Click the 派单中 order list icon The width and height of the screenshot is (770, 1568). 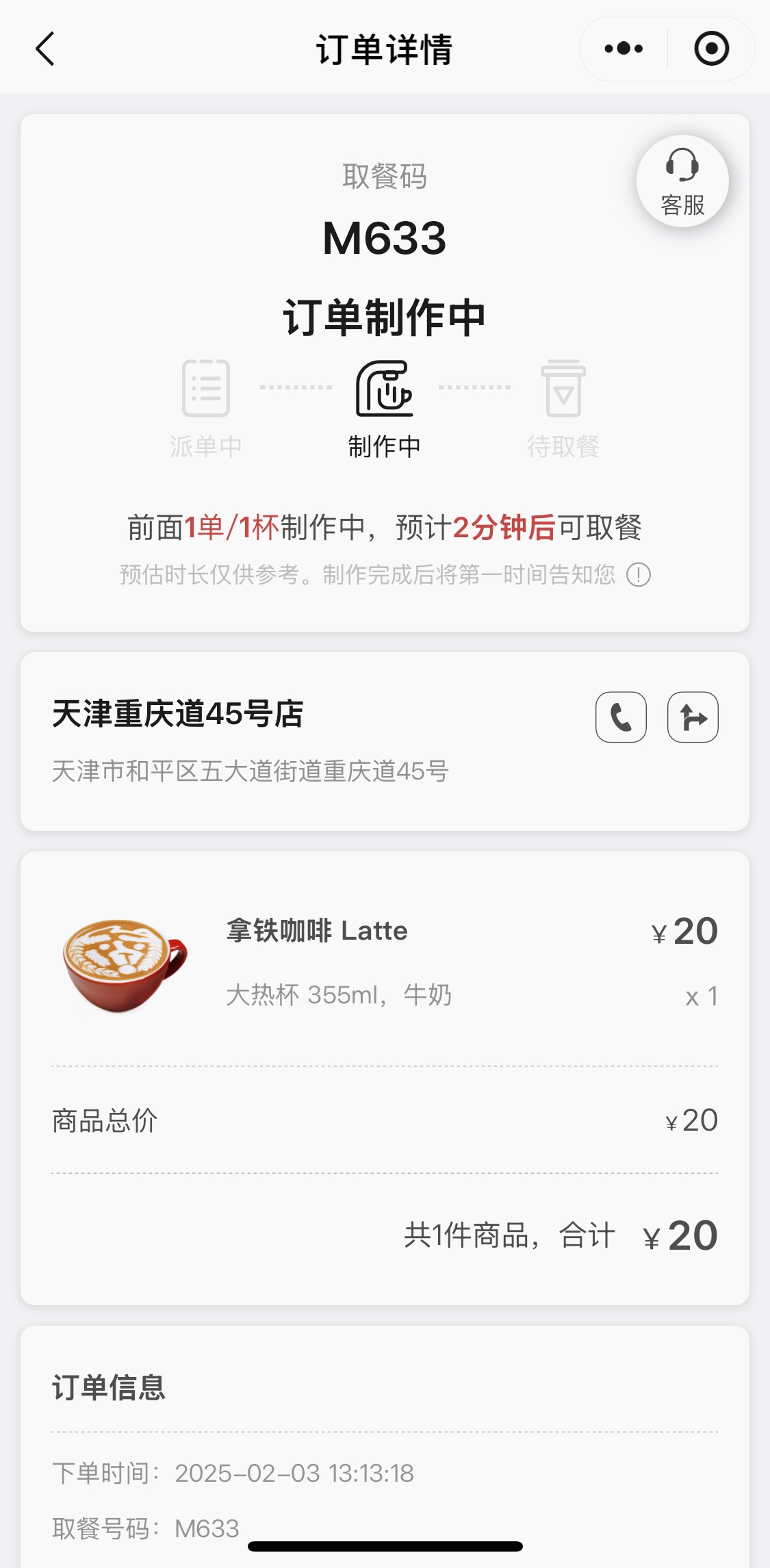[207, 389]
